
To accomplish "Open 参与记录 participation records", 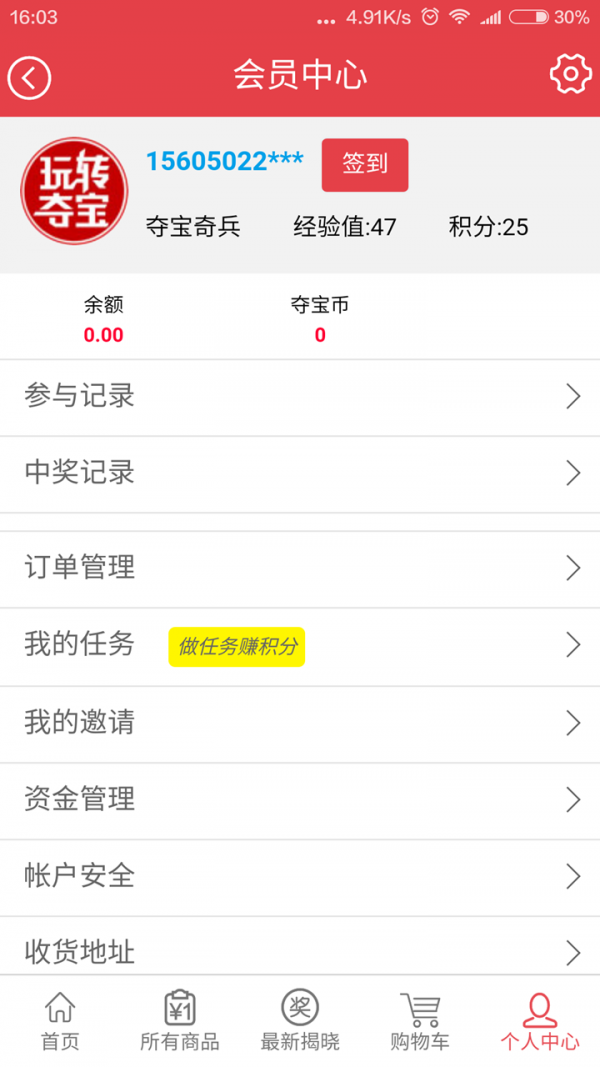I will click(300, 397).
